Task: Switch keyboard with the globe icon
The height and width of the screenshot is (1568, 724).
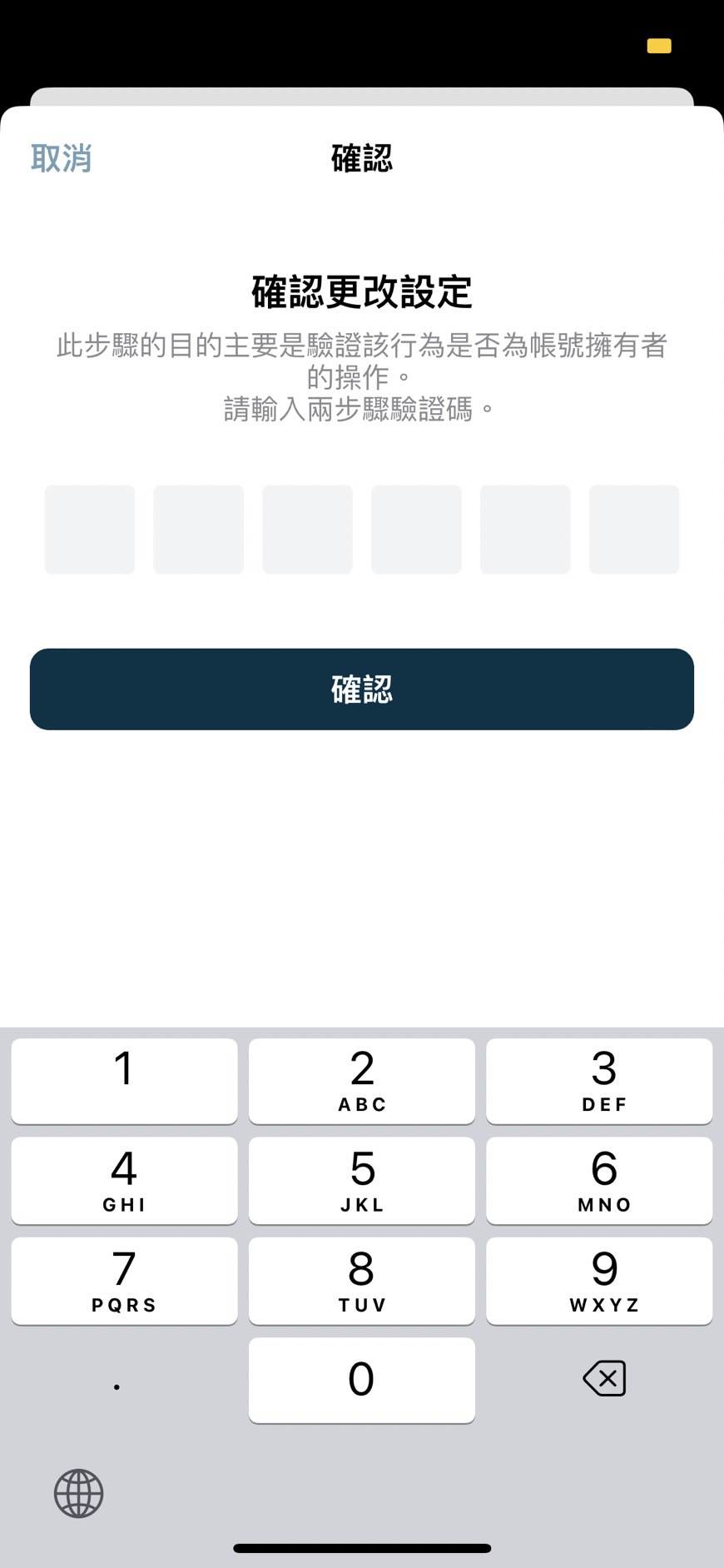Action: click(79, 1493)
